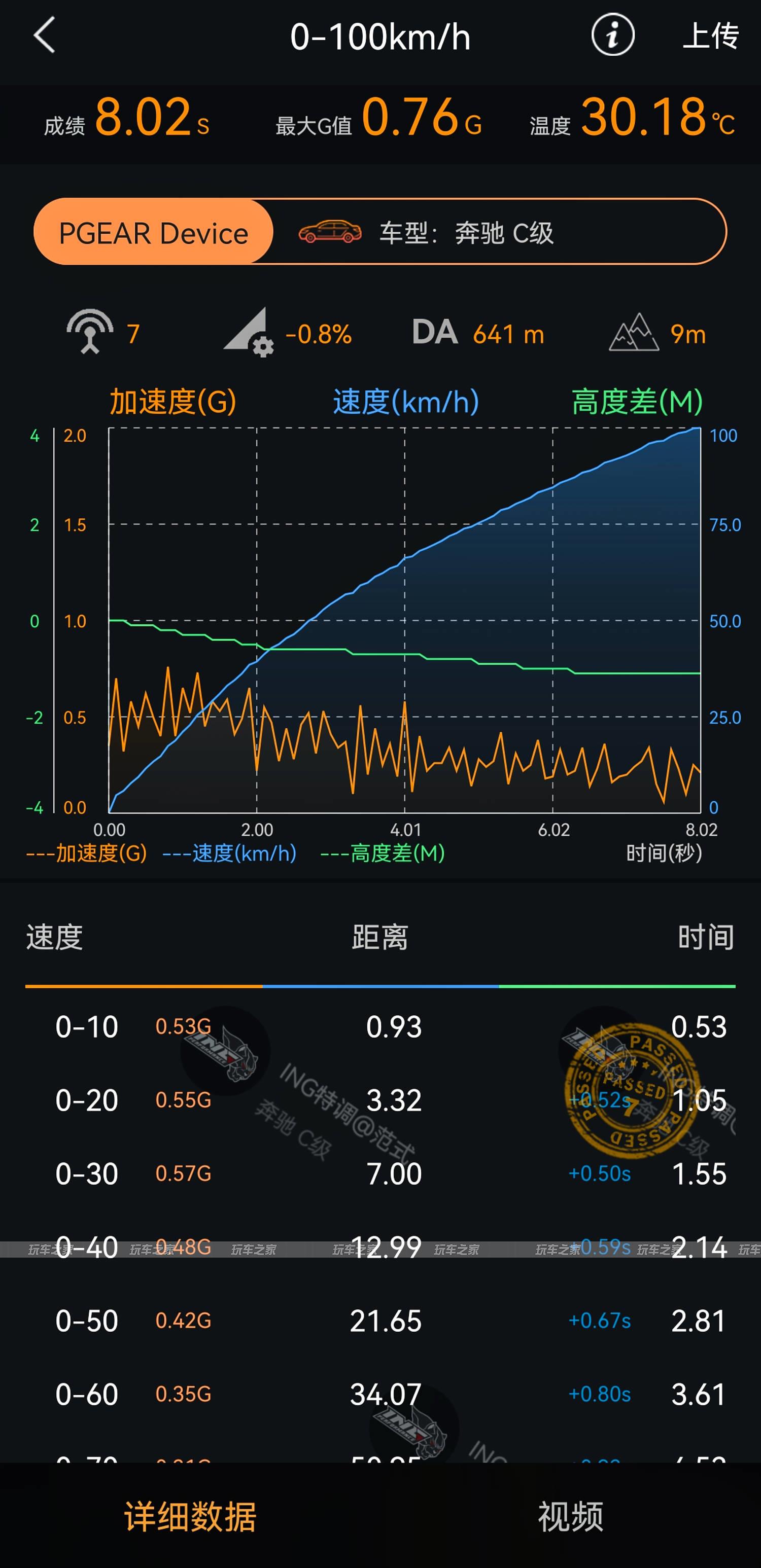This screenshot has width=761, height=1568.
Task: Select the 详细数据 tab
Action: click(190, 1516)
